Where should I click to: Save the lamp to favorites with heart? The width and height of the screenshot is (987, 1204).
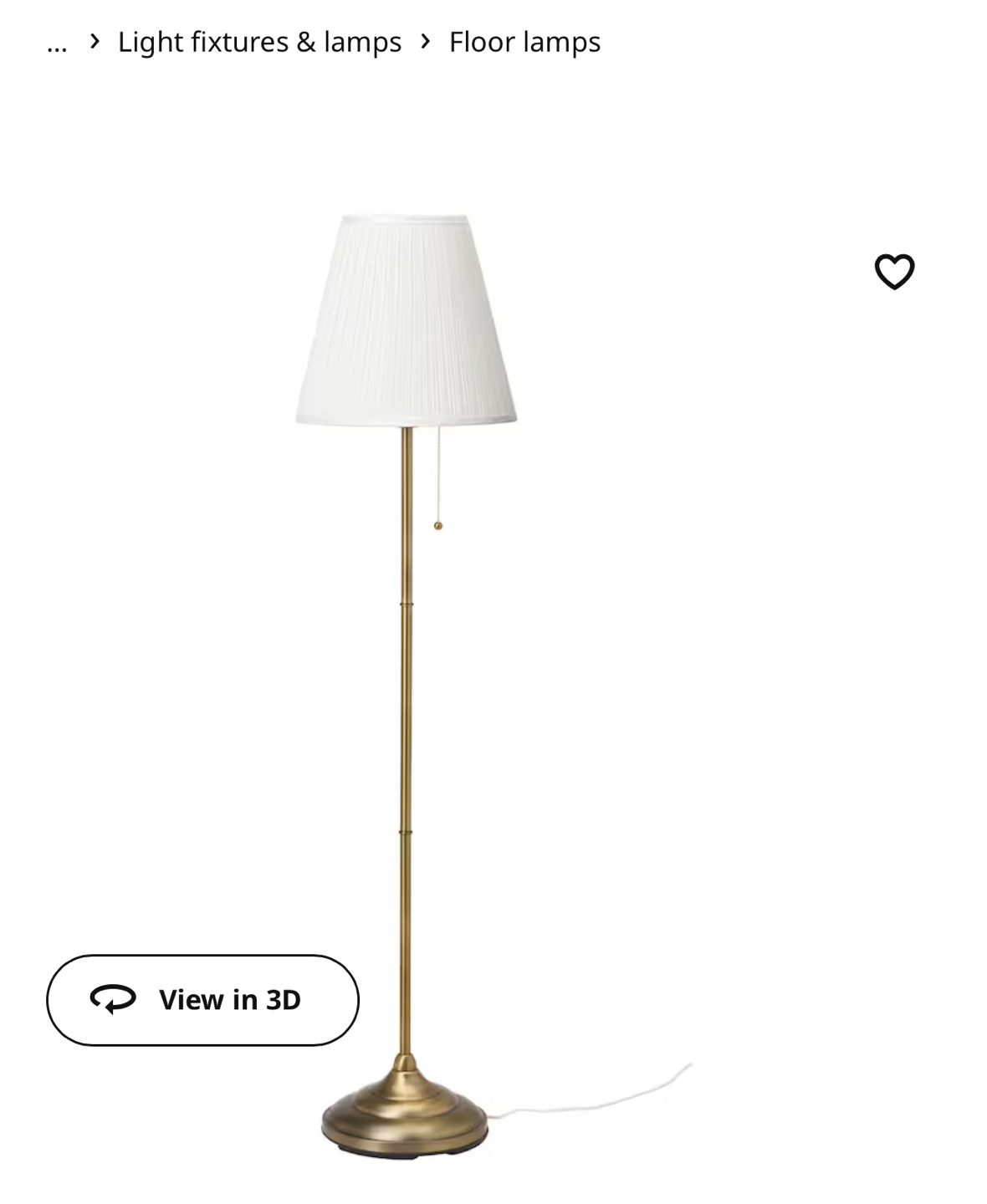pyautogui.click(x=894, y=272)
